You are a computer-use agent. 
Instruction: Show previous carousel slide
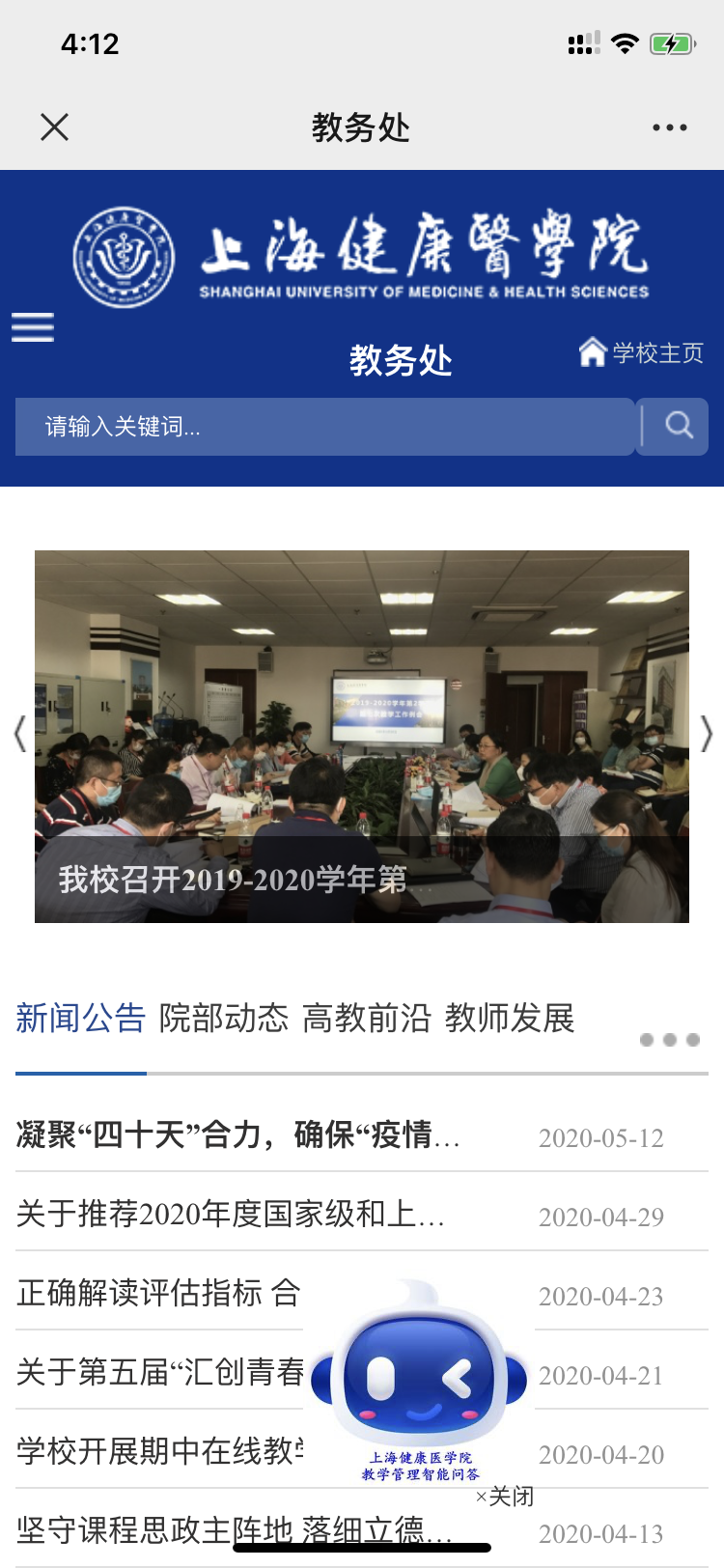pyautogui.click(x=19, y=735)
